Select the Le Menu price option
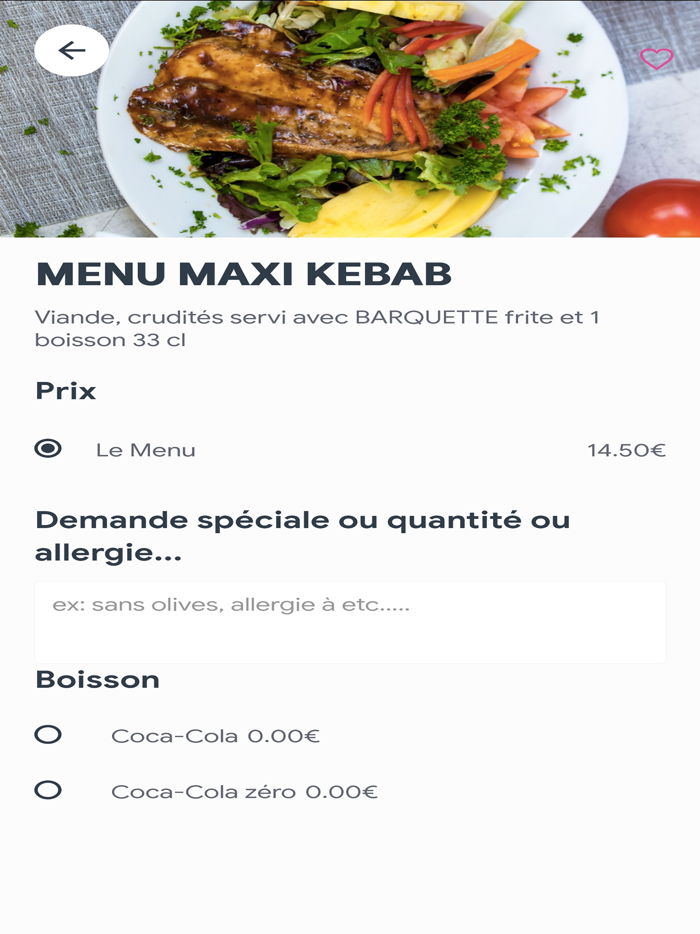Viewport: 700px width, 934px height. click(x=48, y=449)
